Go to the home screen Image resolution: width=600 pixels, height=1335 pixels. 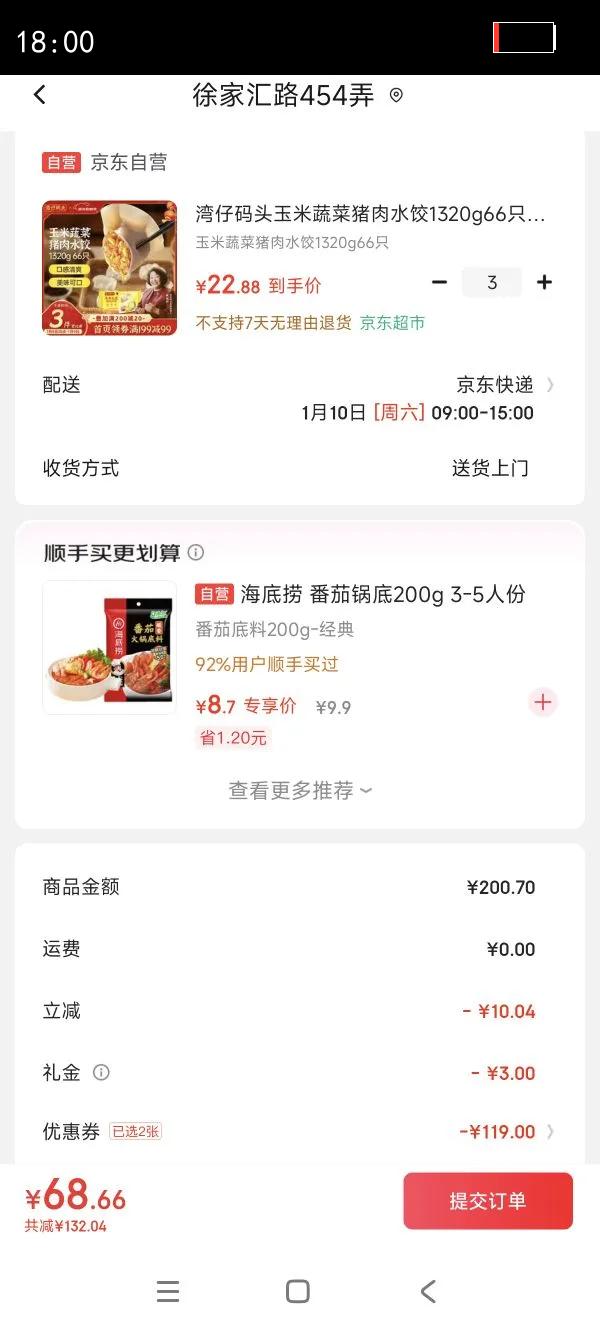tap(297, 1291)
